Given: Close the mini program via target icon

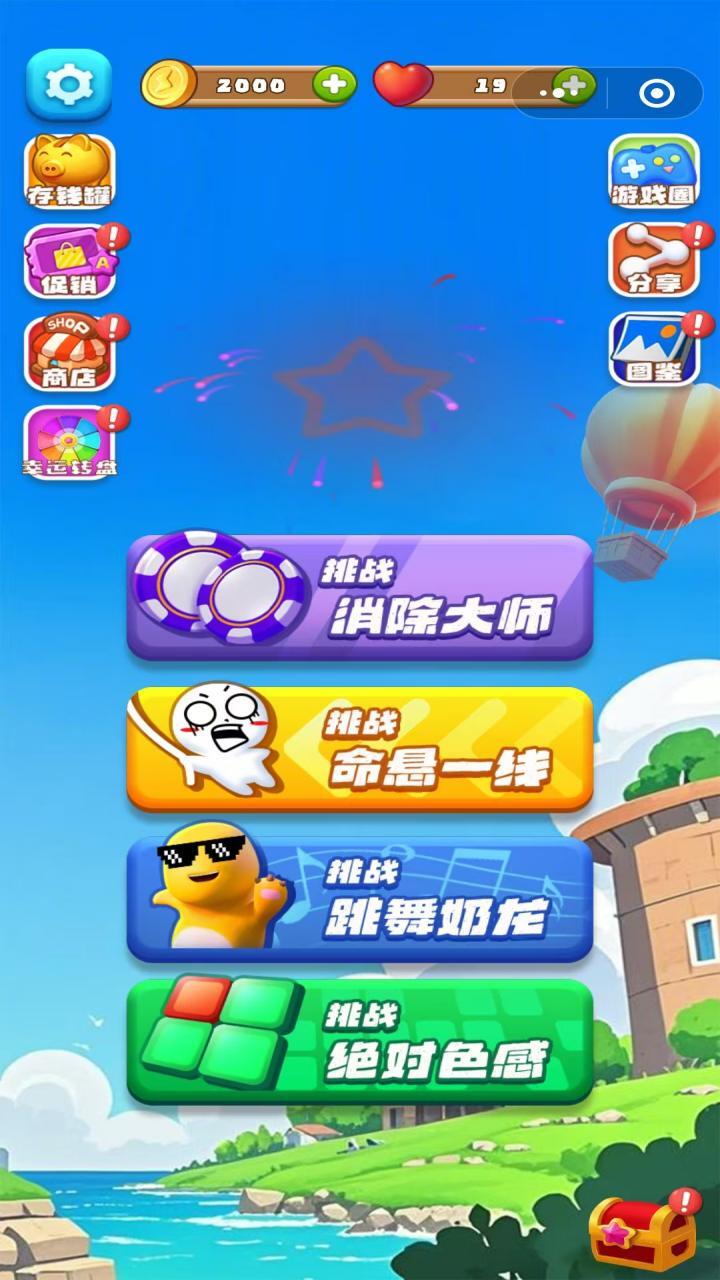Looking at the screenshot, I should (x=656, y=93).
